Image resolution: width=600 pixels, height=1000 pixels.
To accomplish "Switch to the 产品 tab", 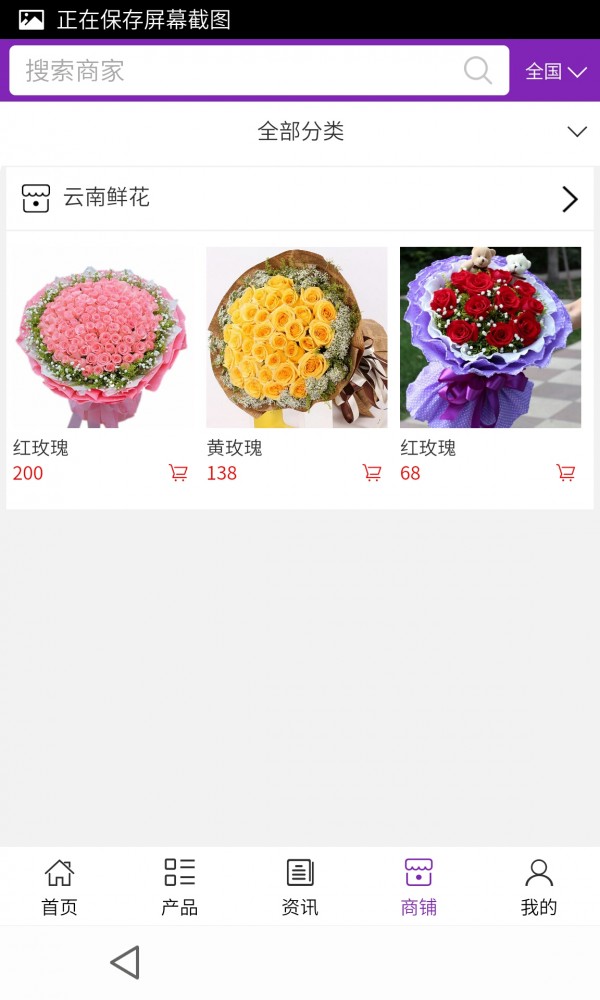I will [x=180, y=887].
